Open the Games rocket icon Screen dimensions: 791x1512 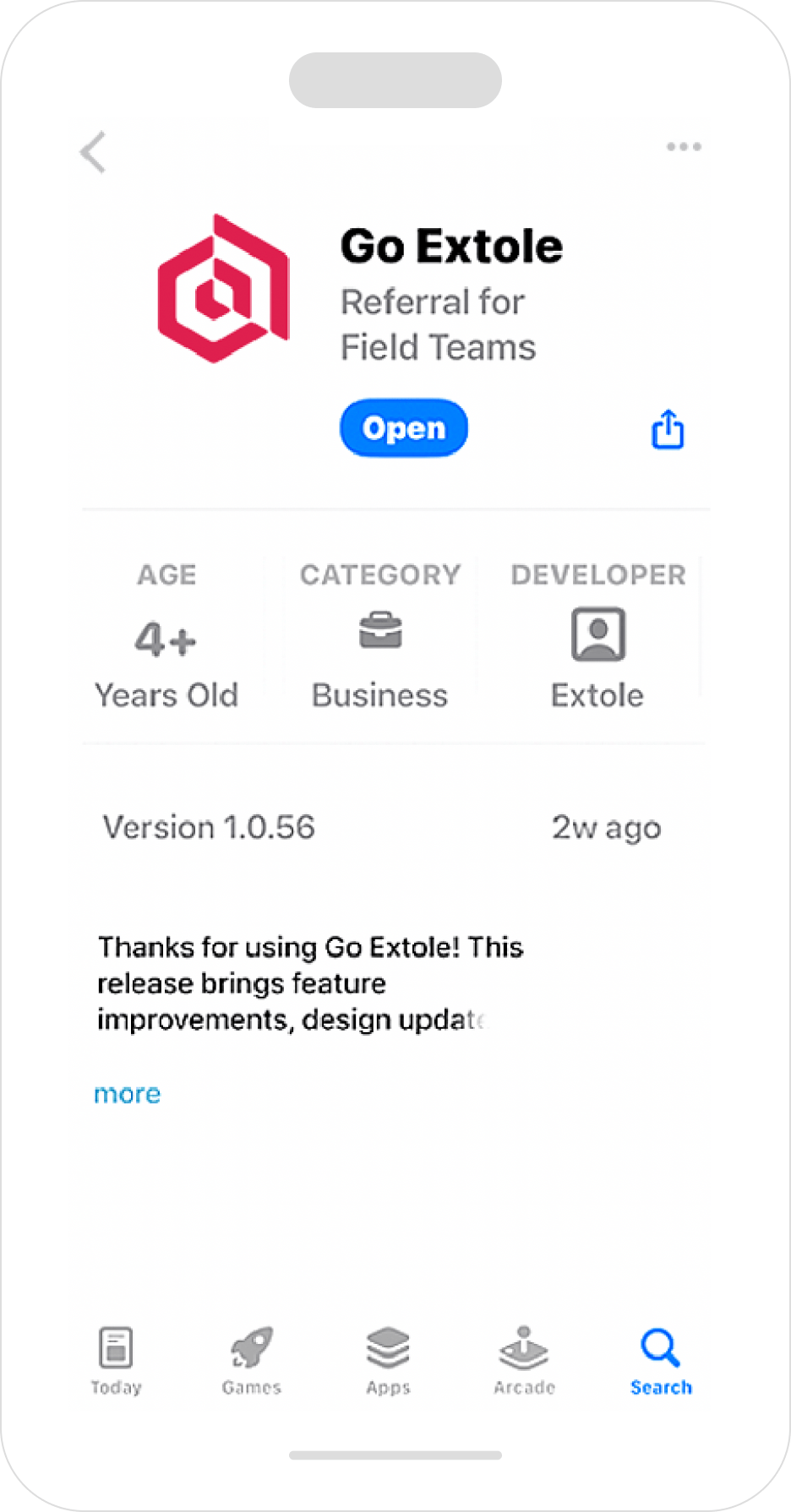251,1346
